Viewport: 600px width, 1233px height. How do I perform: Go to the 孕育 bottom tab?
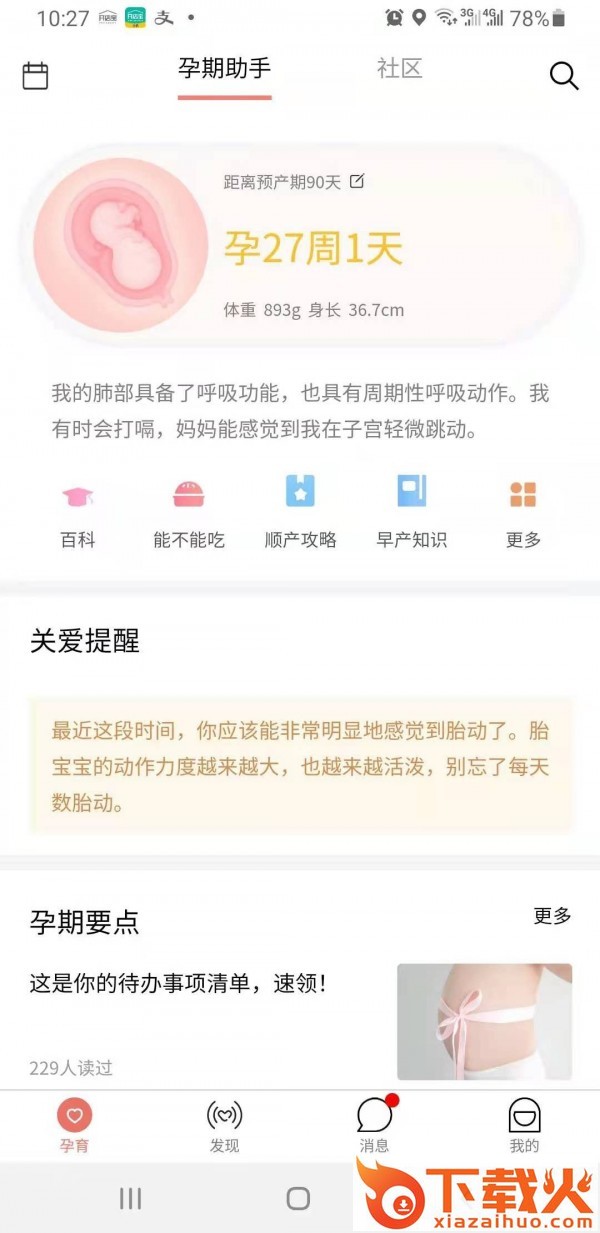[74, 1126]
